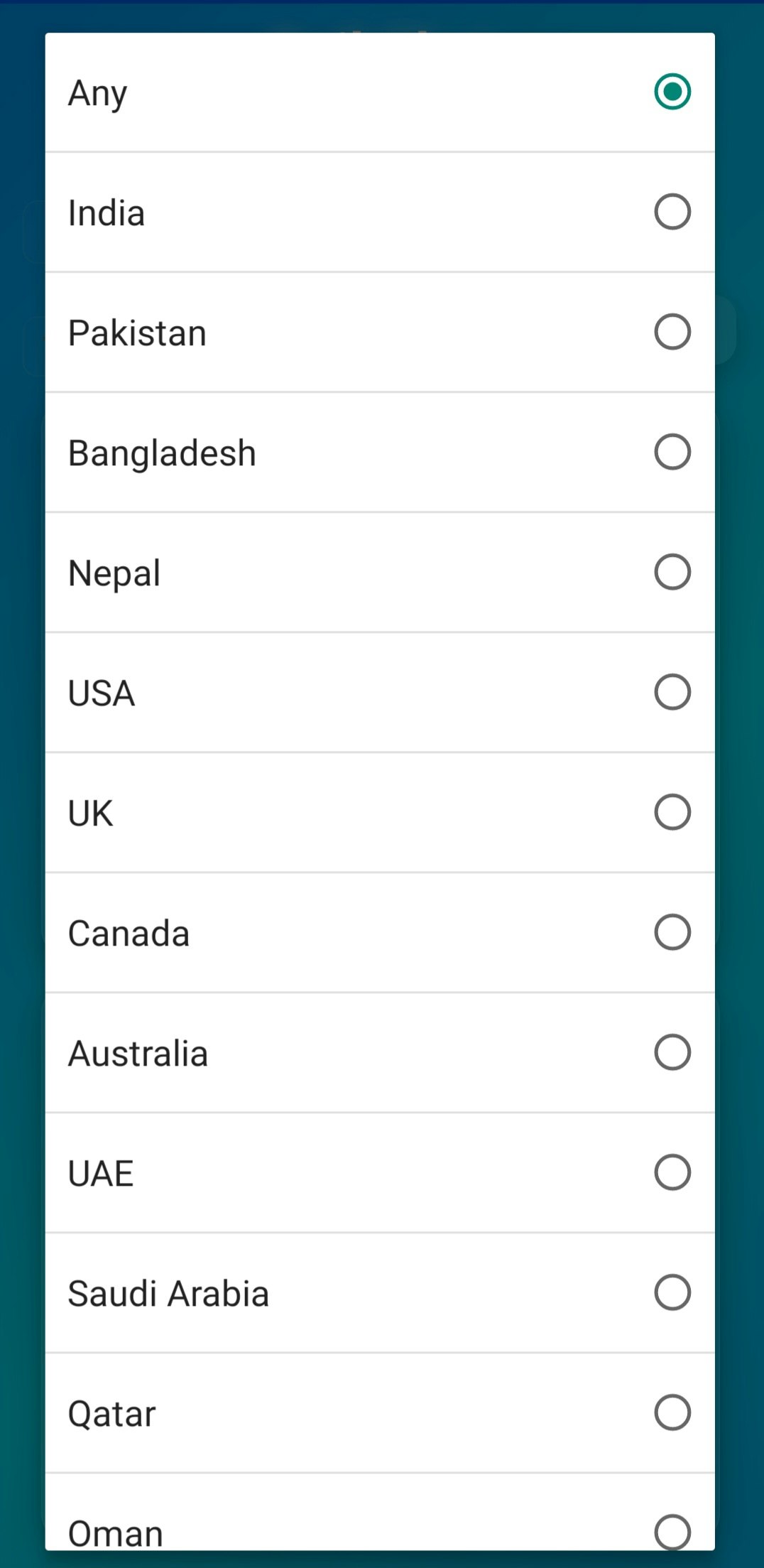Select the Any radio button
Image resolution: width=764 pixels, height=1568 pixels.
click(673, 92)
